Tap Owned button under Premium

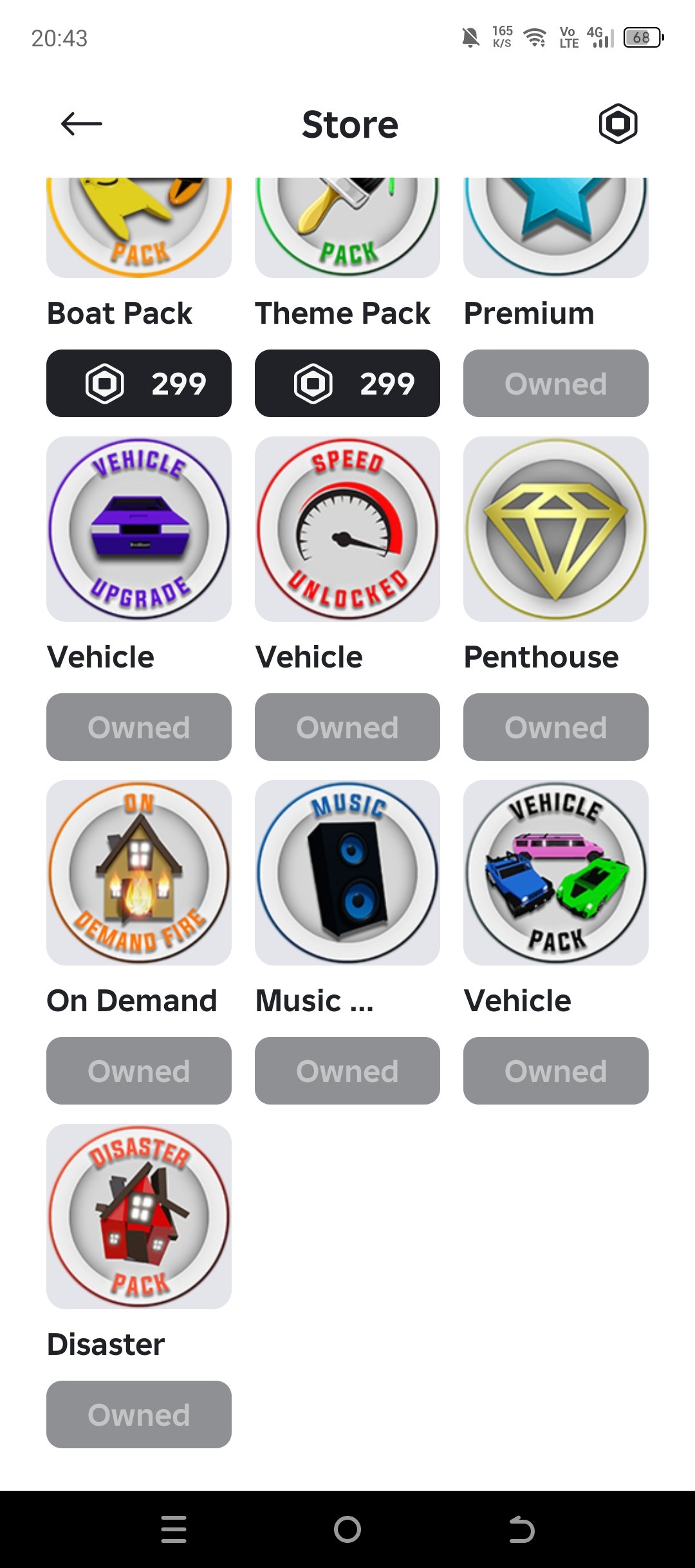click(556, 384)
